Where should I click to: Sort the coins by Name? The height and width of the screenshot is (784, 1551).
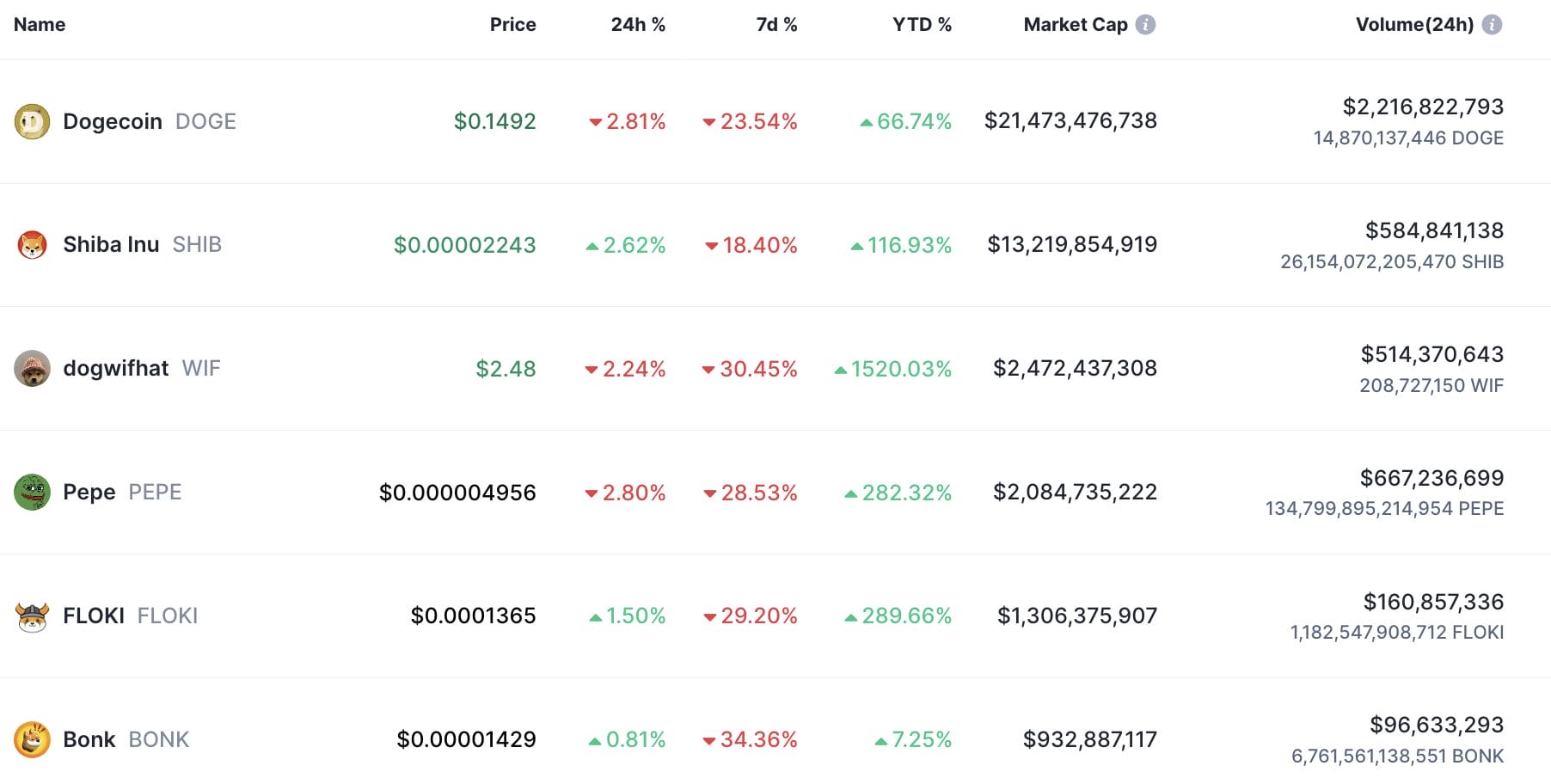(x=40, y=25)
